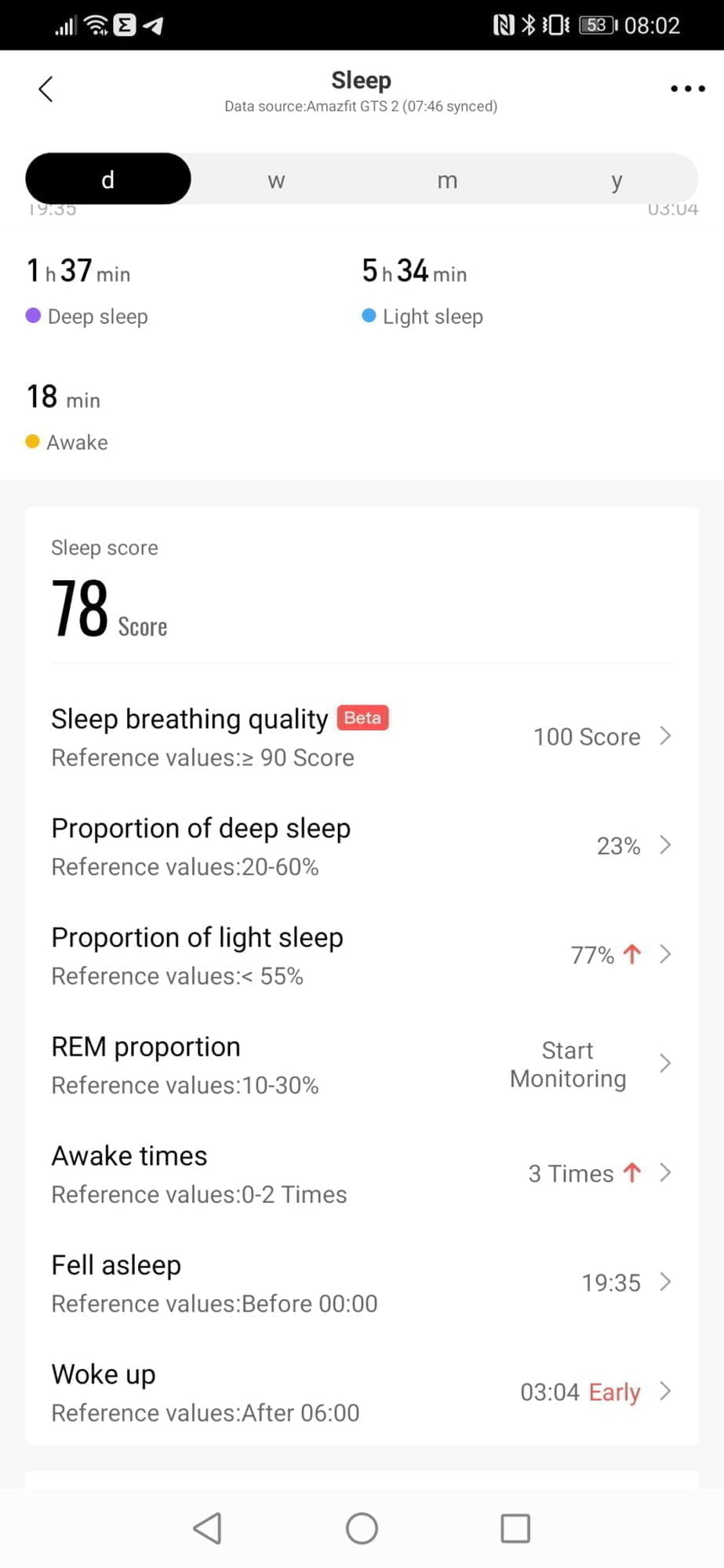The width and height of the screenshot is (724, 1568).
Task: Open Awake times details
Action: tap(362, 1174)
